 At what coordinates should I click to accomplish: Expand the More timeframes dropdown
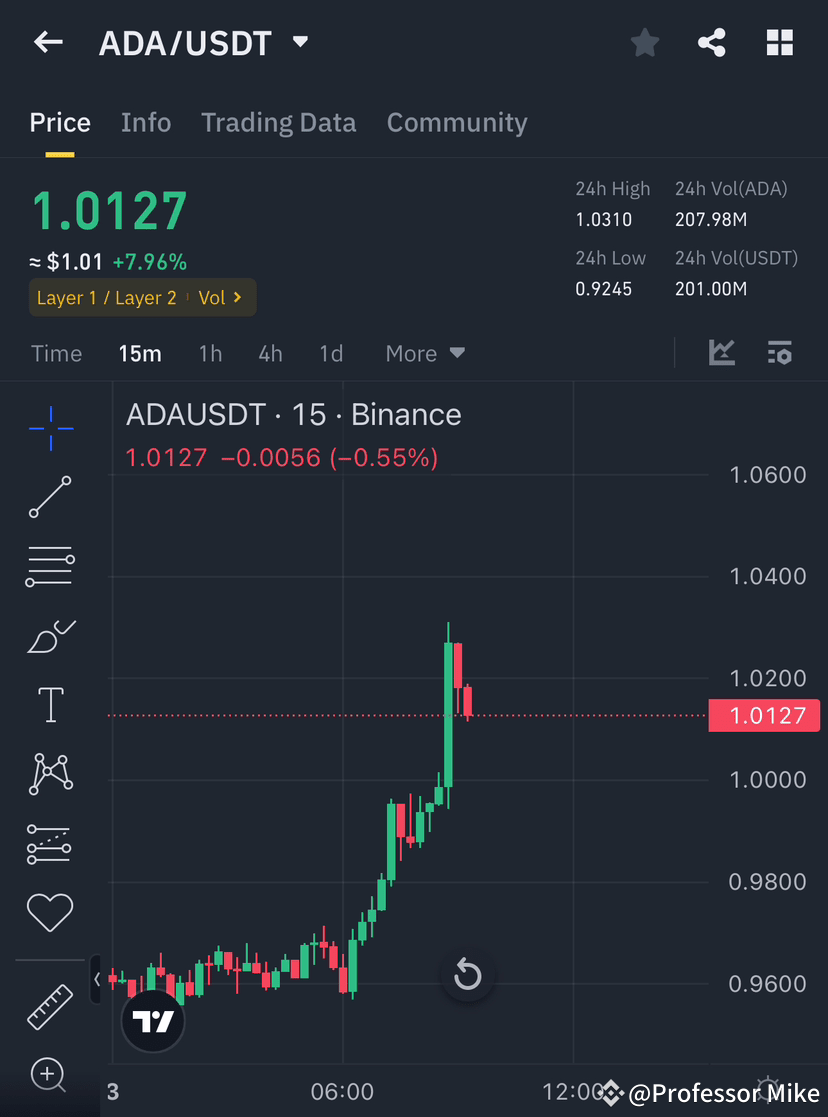[x=424, y=353]
